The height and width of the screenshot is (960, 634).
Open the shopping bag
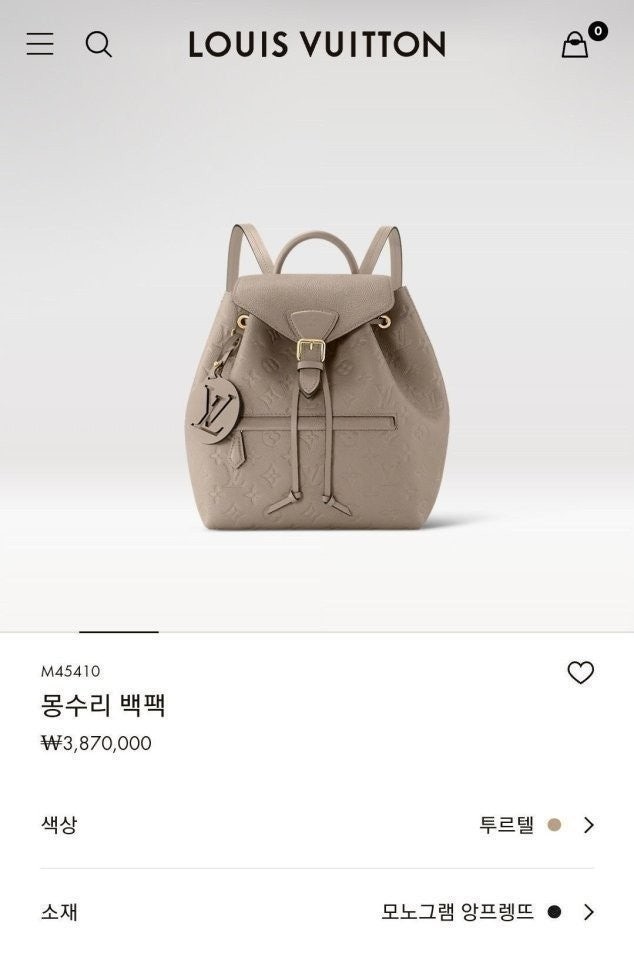coord(576,44)
